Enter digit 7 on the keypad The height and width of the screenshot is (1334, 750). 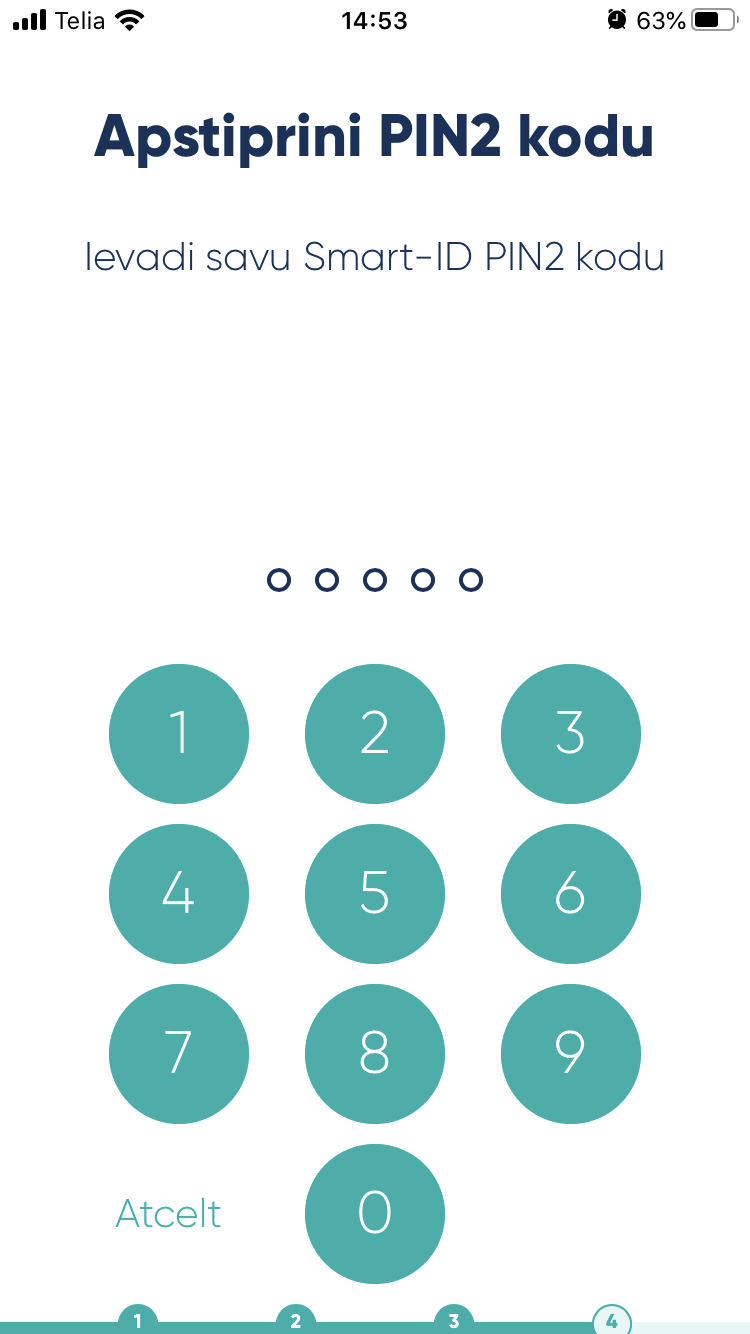click(x=179, y=1054)
